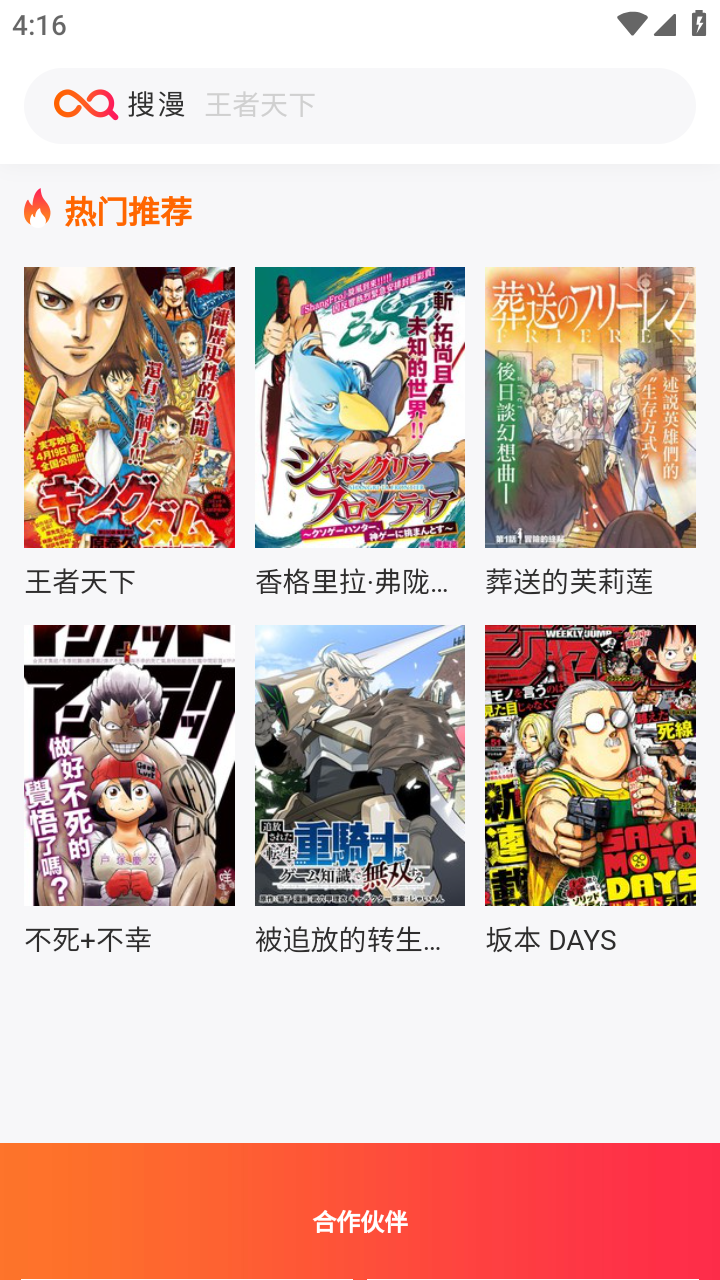Open the 坂本 DAYS manga cover
The height and width of the screenshot is (1280, 720).
(x=590, y=765)
